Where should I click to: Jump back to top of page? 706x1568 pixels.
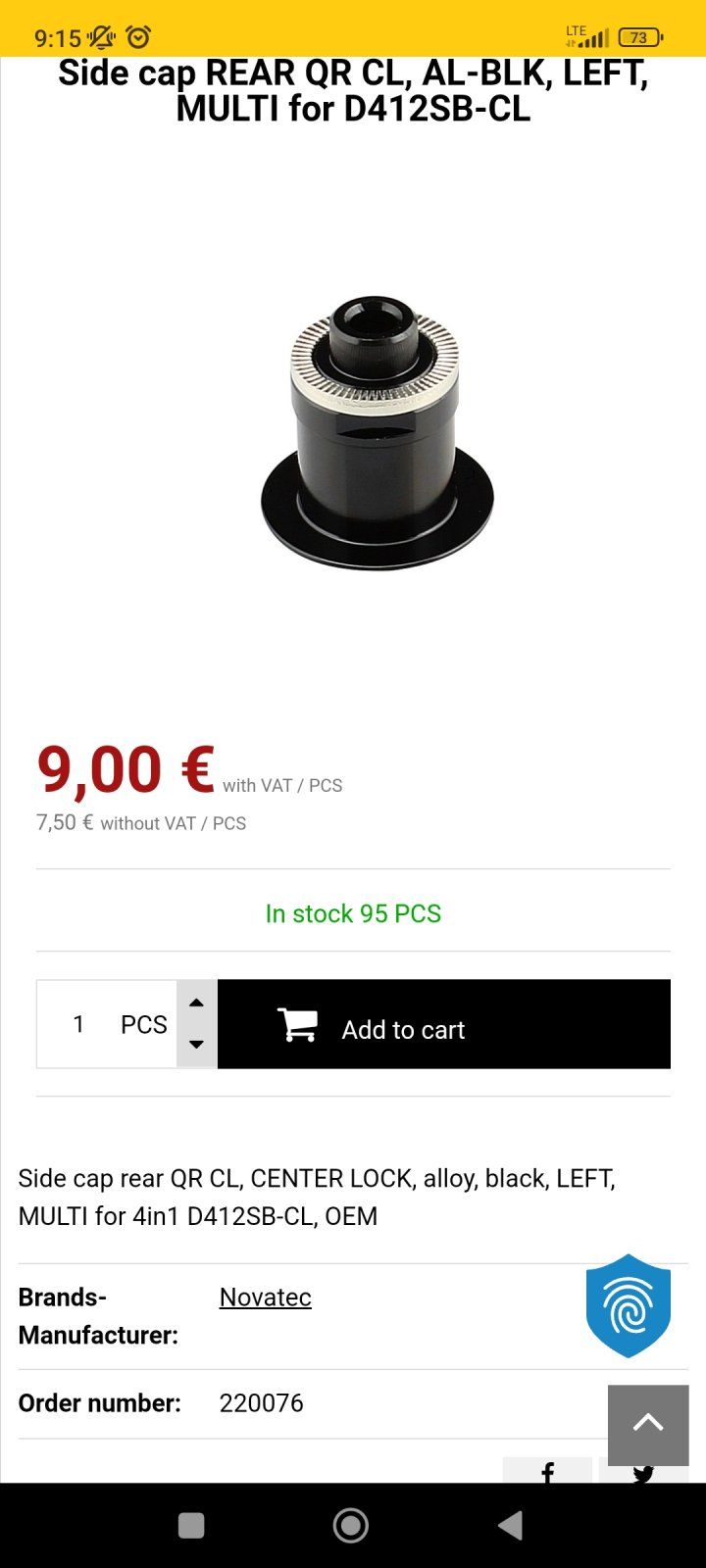pyautogui.click(x=647, y=1424)
